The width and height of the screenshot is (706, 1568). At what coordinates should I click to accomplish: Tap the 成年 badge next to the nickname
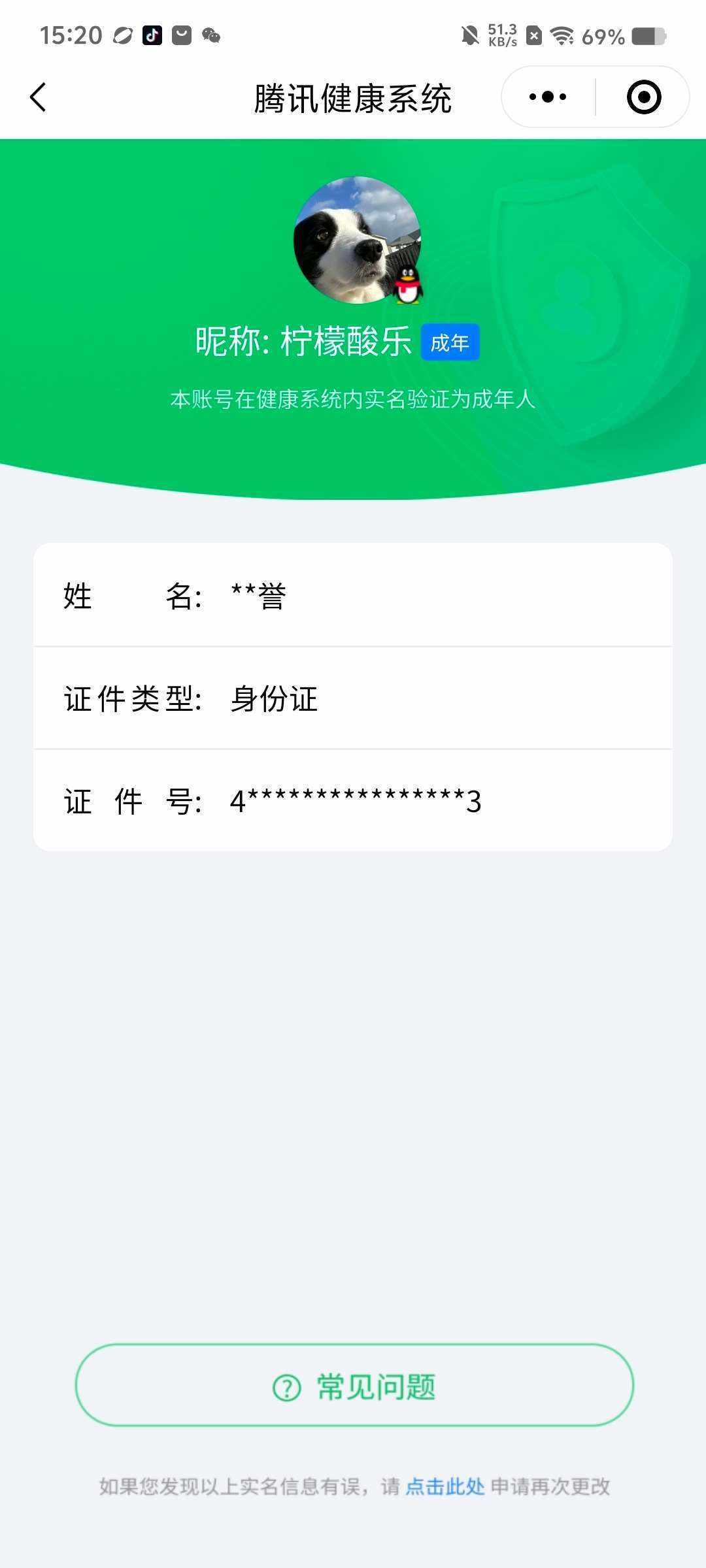(x=449, y=341)
